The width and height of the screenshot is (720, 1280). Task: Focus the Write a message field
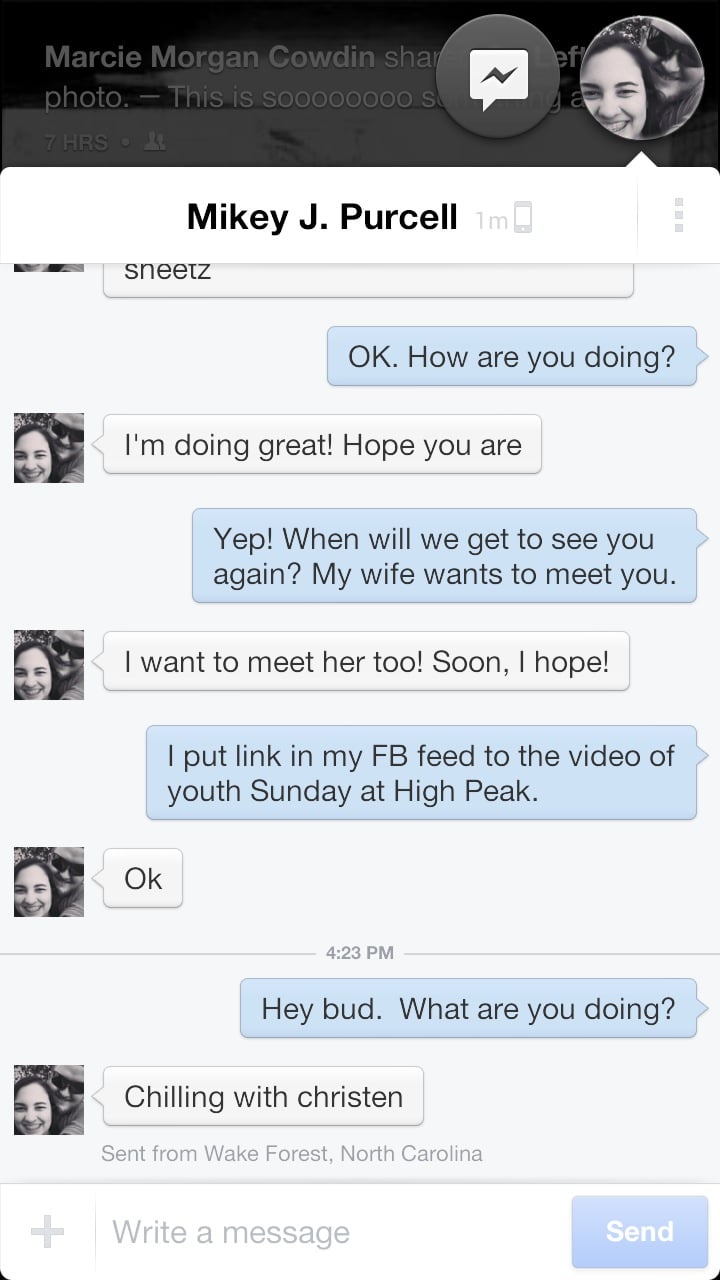330,1232
